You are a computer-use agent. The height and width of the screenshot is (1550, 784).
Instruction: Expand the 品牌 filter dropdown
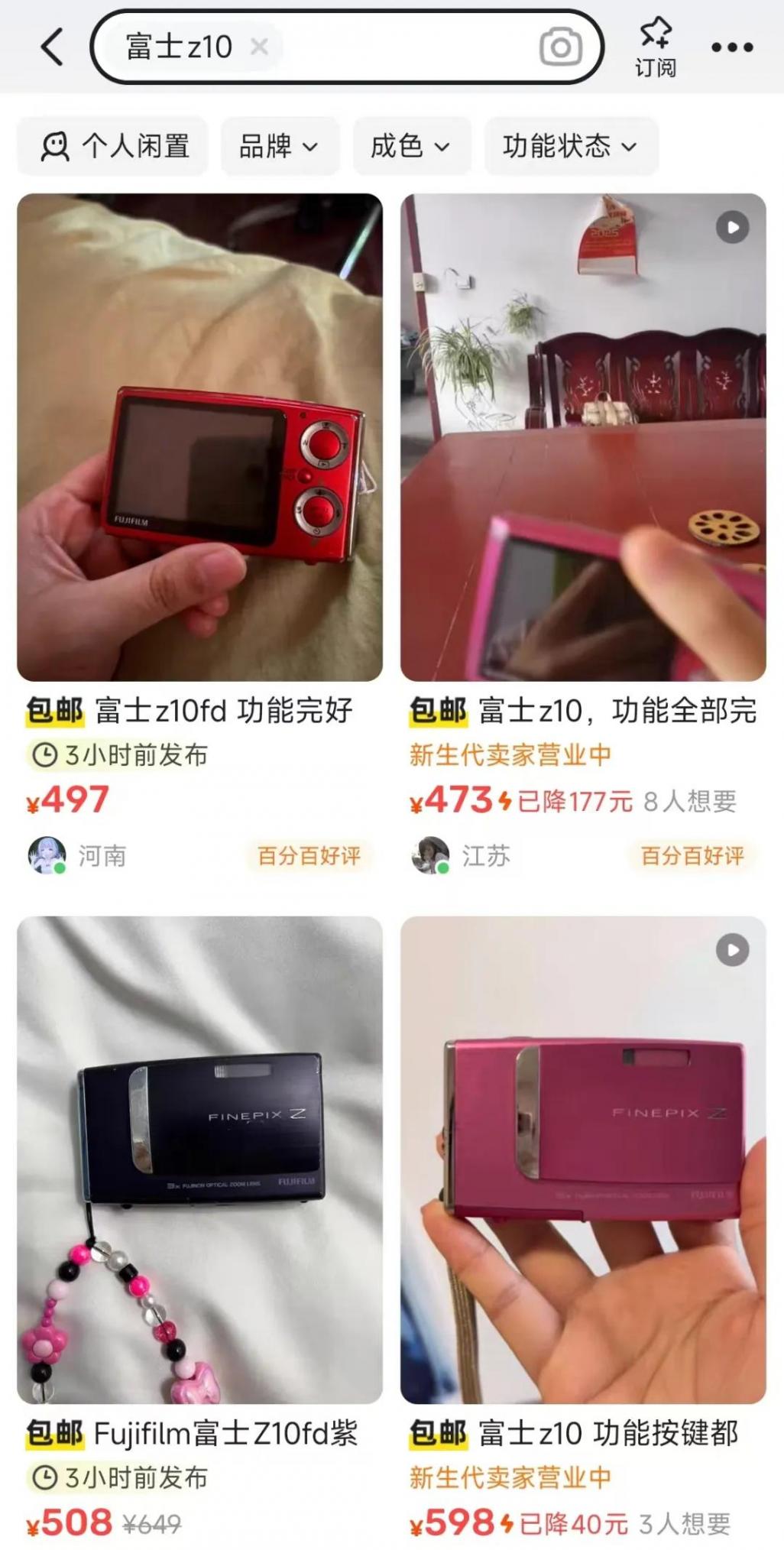(x=278, y=146)
